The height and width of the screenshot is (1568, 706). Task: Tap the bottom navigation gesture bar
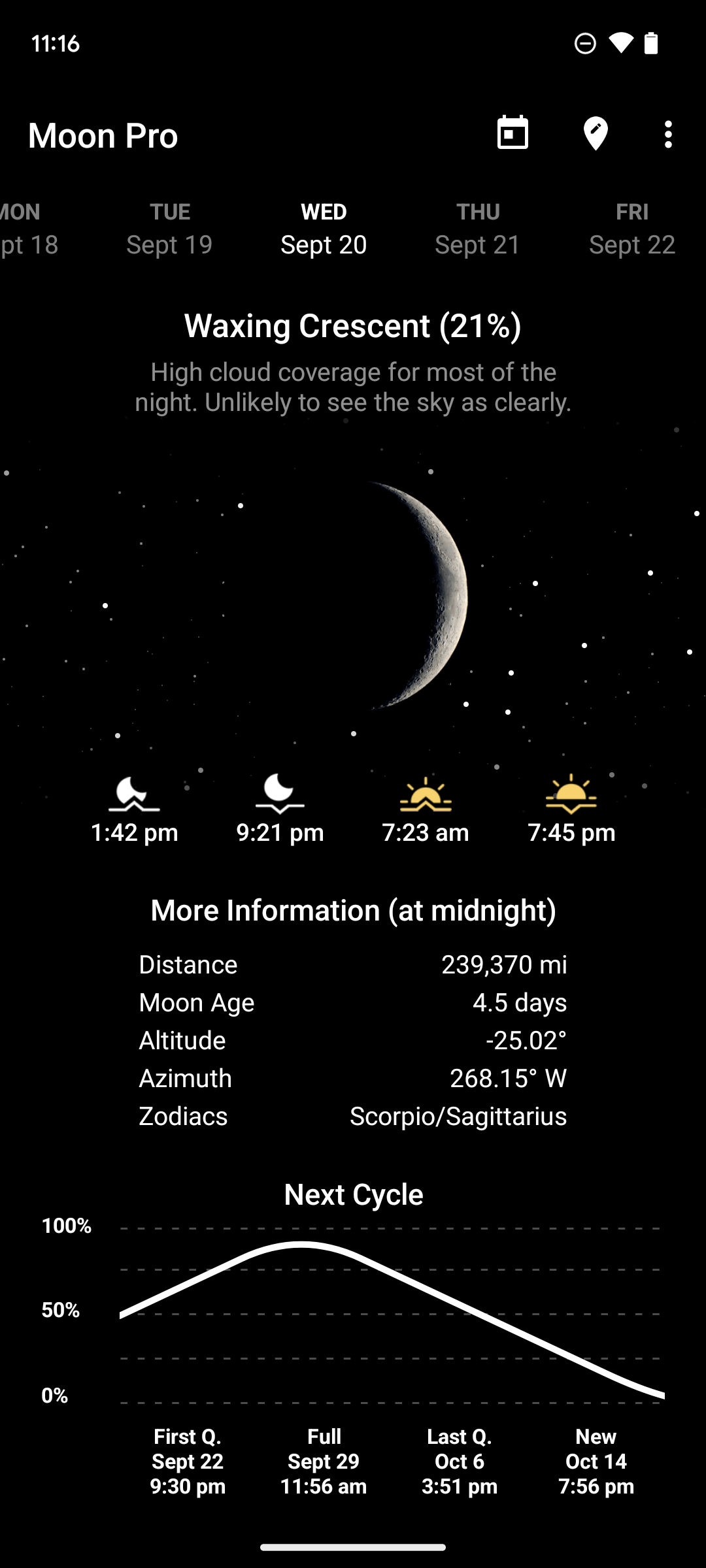[353, 1547]
